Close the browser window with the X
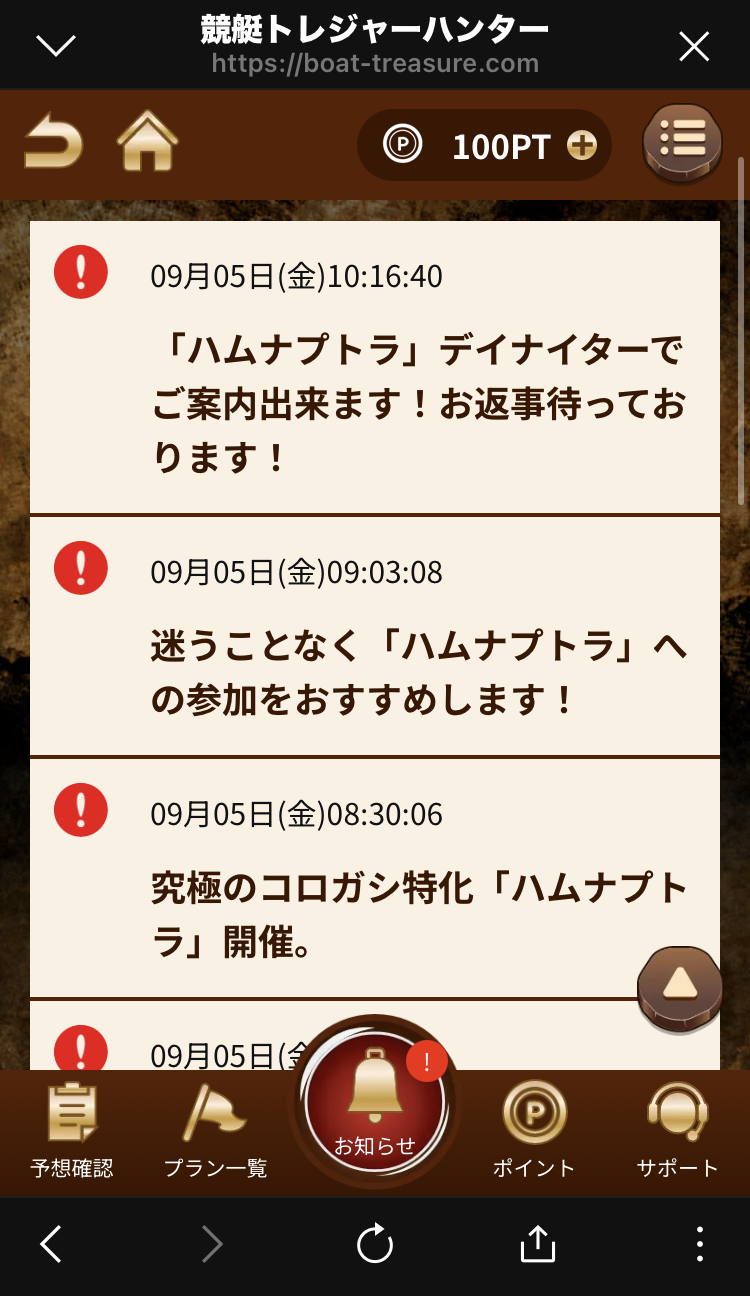750x1296 pixels. [x=694, y=46]
